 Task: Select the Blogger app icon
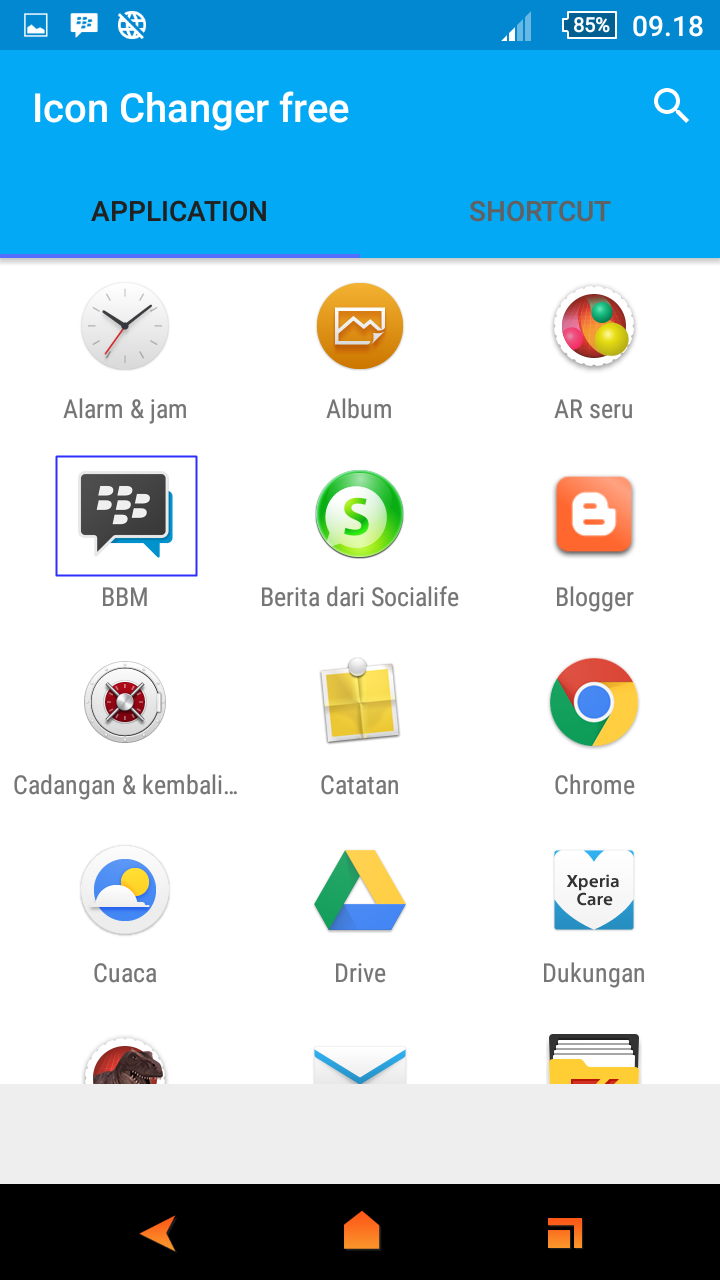(x=594, y=515)
